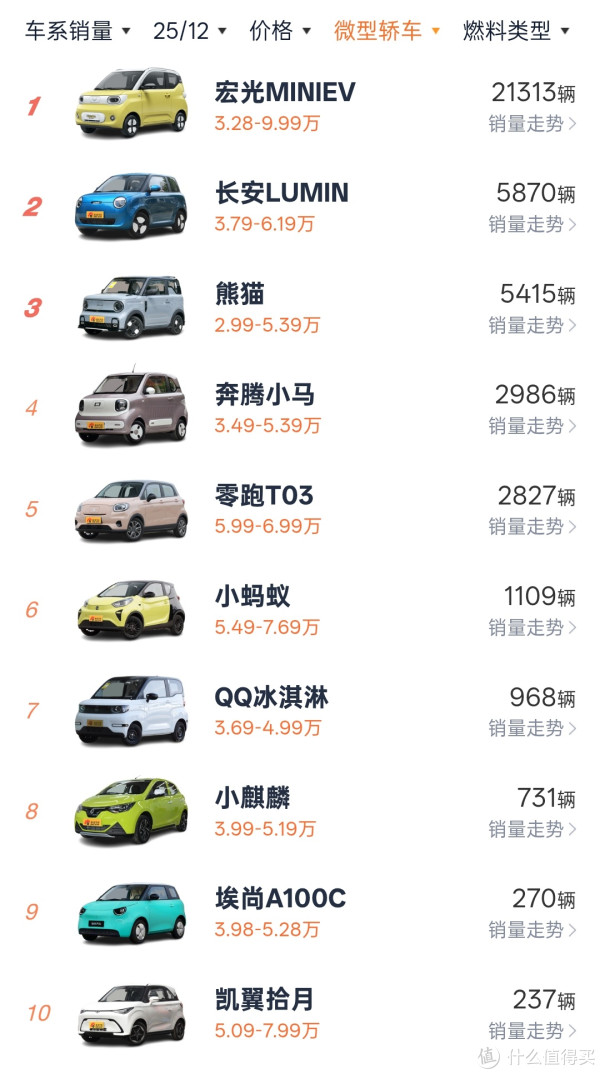Tap the 奔腾小马 listing
This screenshot has height=1074, width=600.
point(265,395)
